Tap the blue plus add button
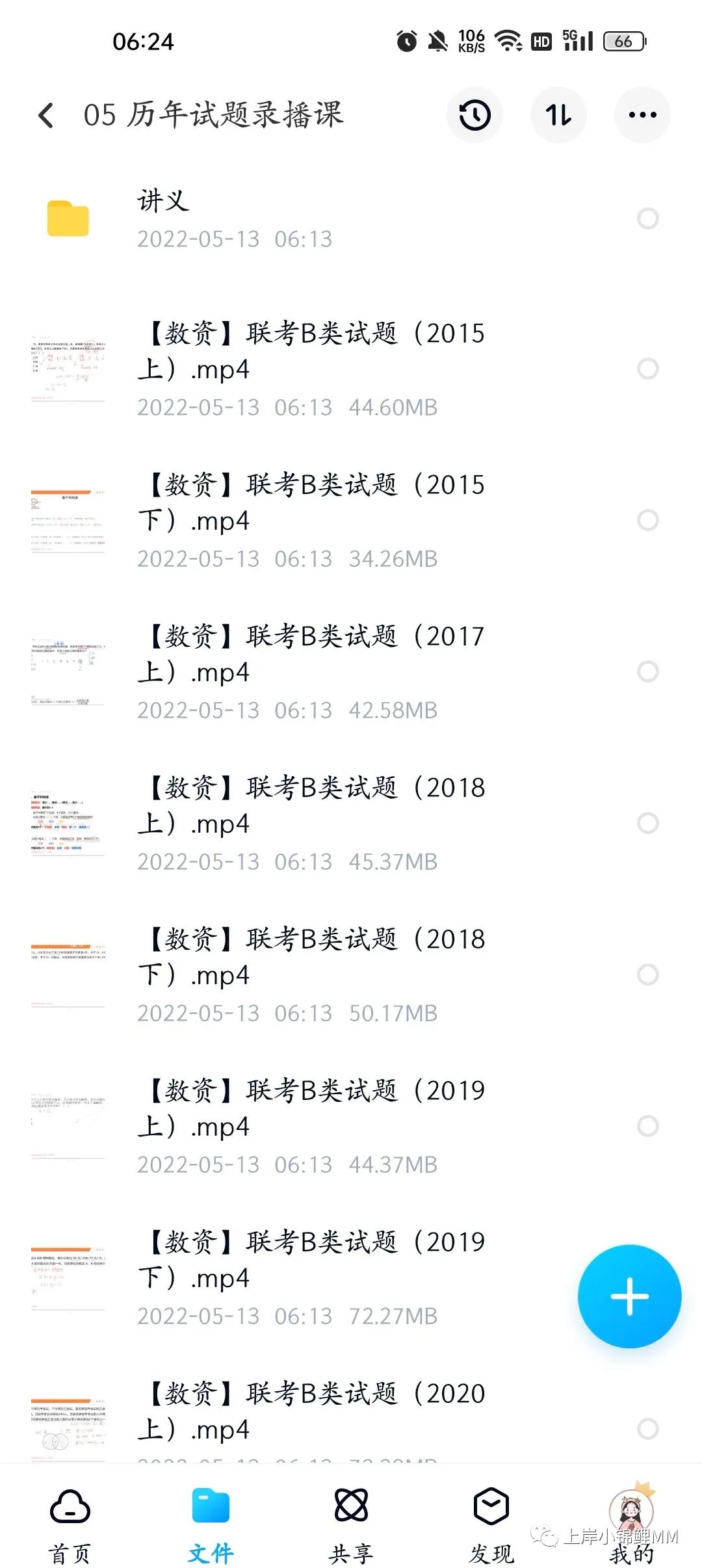The height and width of the screenshot is (1568, 702). 629,1296
